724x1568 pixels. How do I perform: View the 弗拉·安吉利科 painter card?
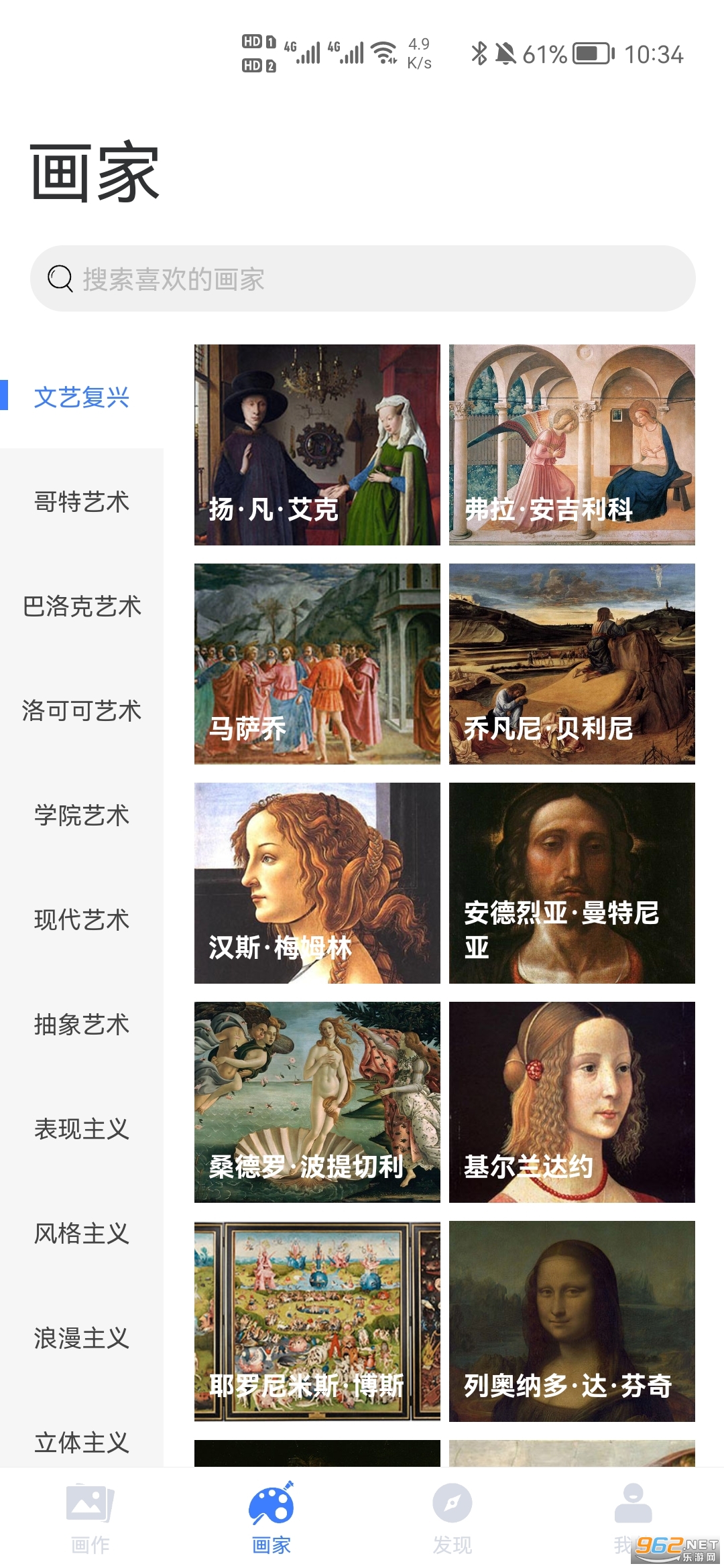click(572, 445)
